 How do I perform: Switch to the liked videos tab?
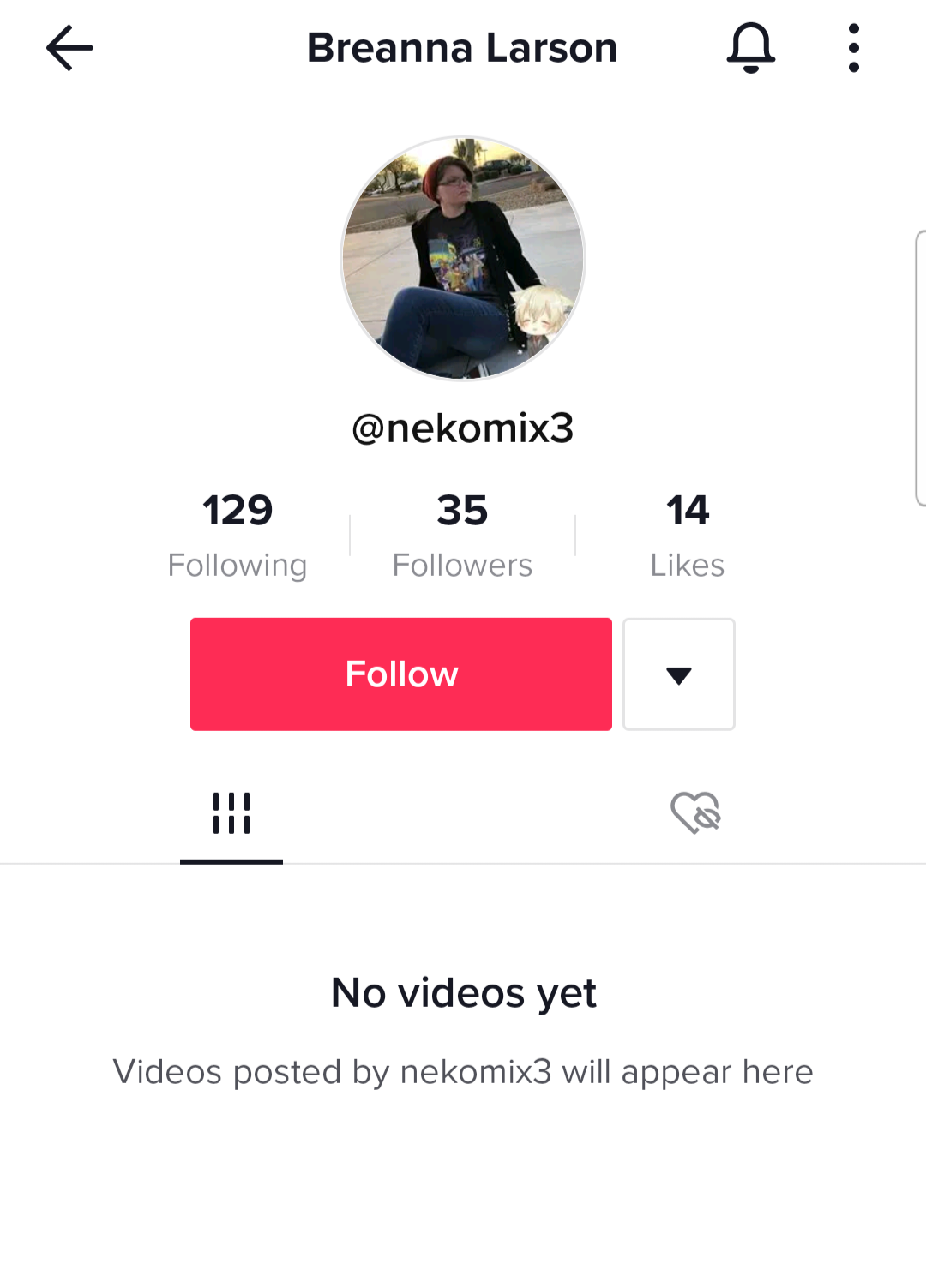[x=695, y=813]
